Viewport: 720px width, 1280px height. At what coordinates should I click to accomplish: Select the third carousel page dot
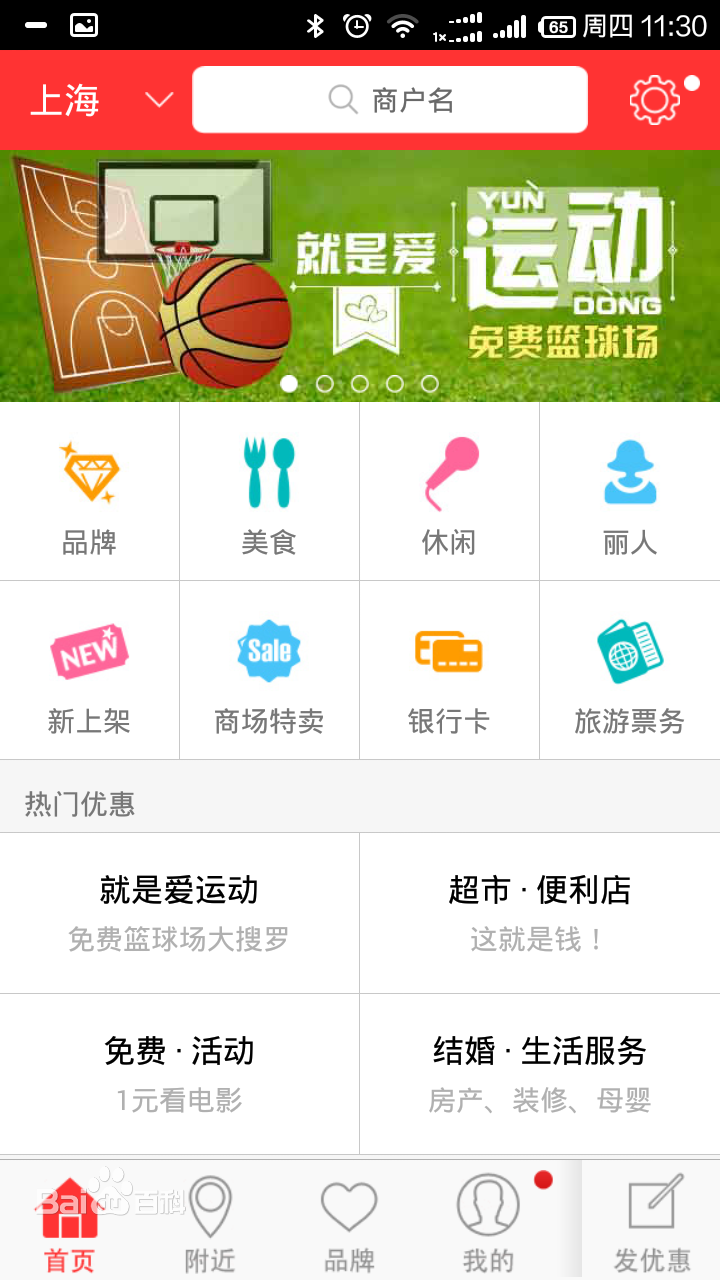pyautogui.click(x=359, y=382)
